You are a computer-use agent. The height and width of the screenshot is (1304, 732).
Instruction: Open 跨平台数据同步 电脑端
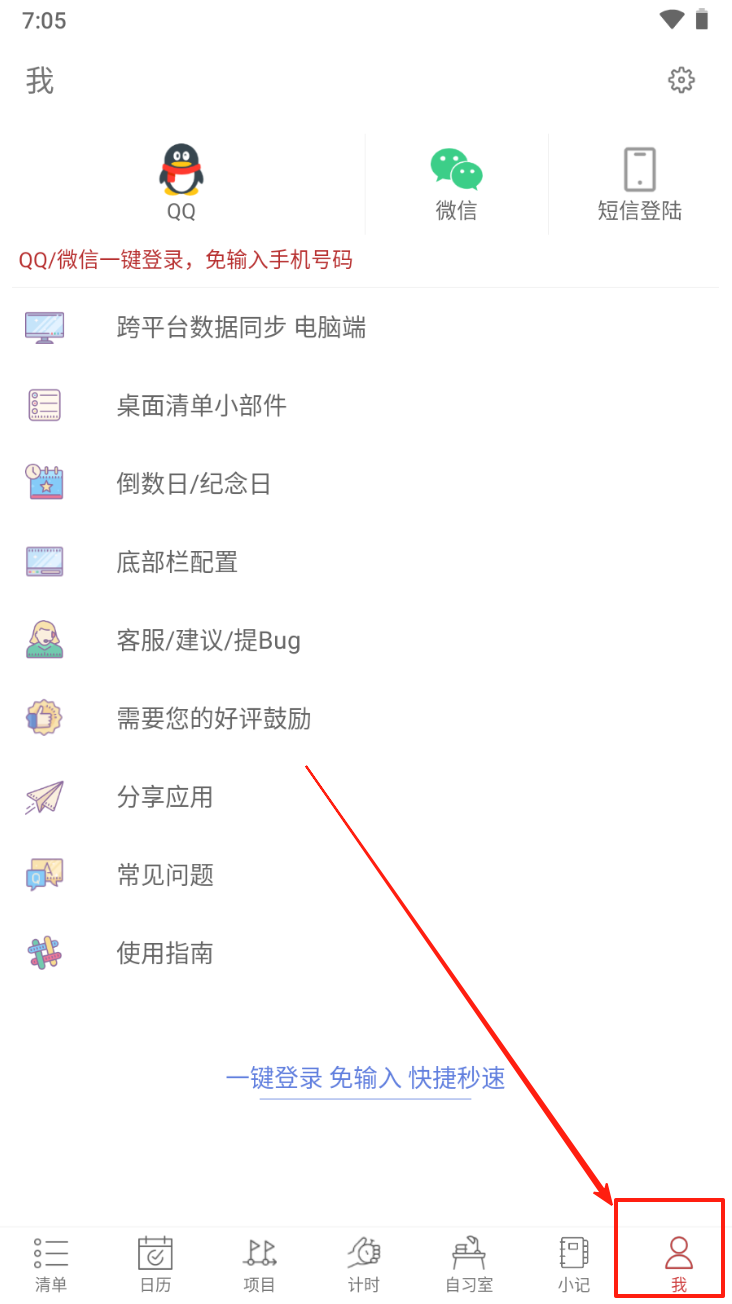pos(240,327)
